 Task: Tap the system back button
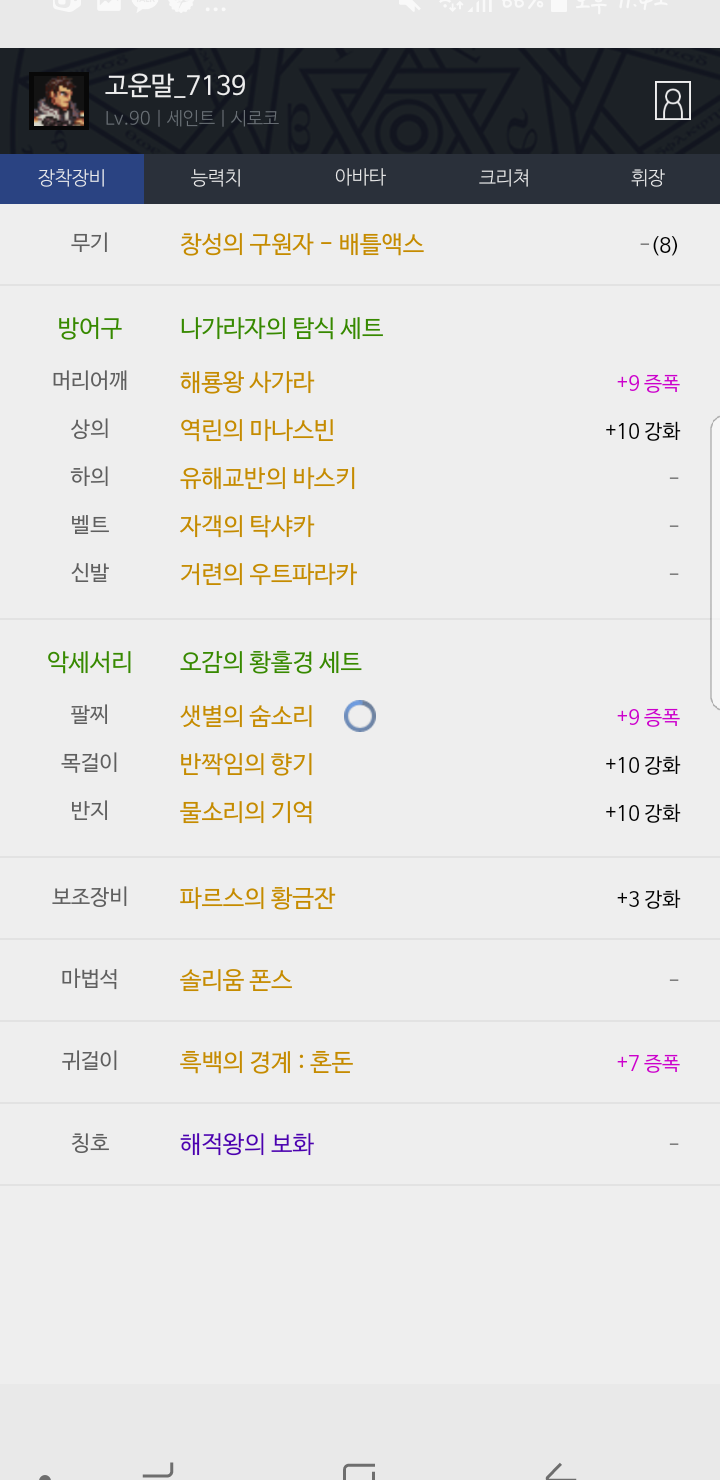(x=561, y=1471)
